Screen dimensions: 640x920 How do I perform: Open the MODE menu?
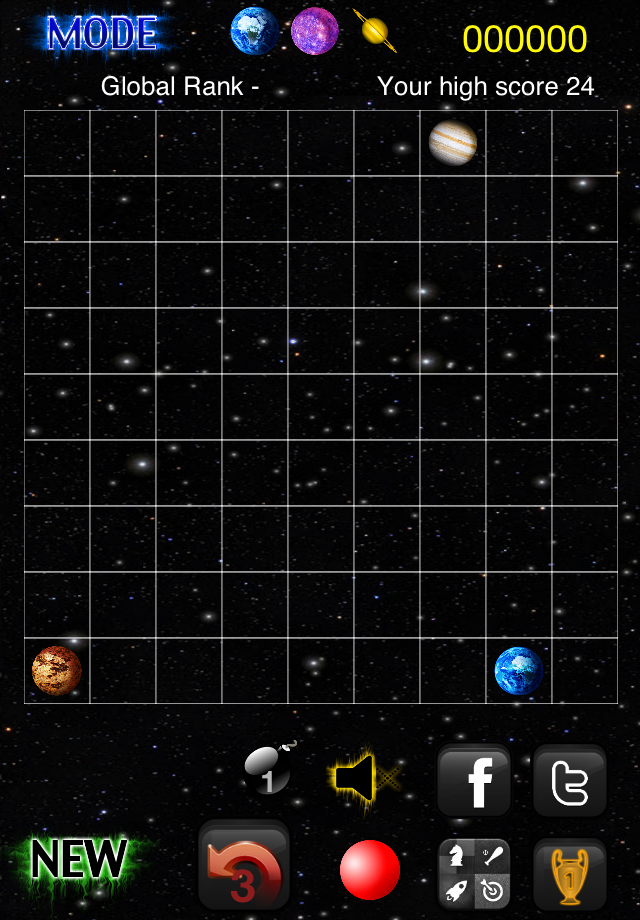[102, 34]
